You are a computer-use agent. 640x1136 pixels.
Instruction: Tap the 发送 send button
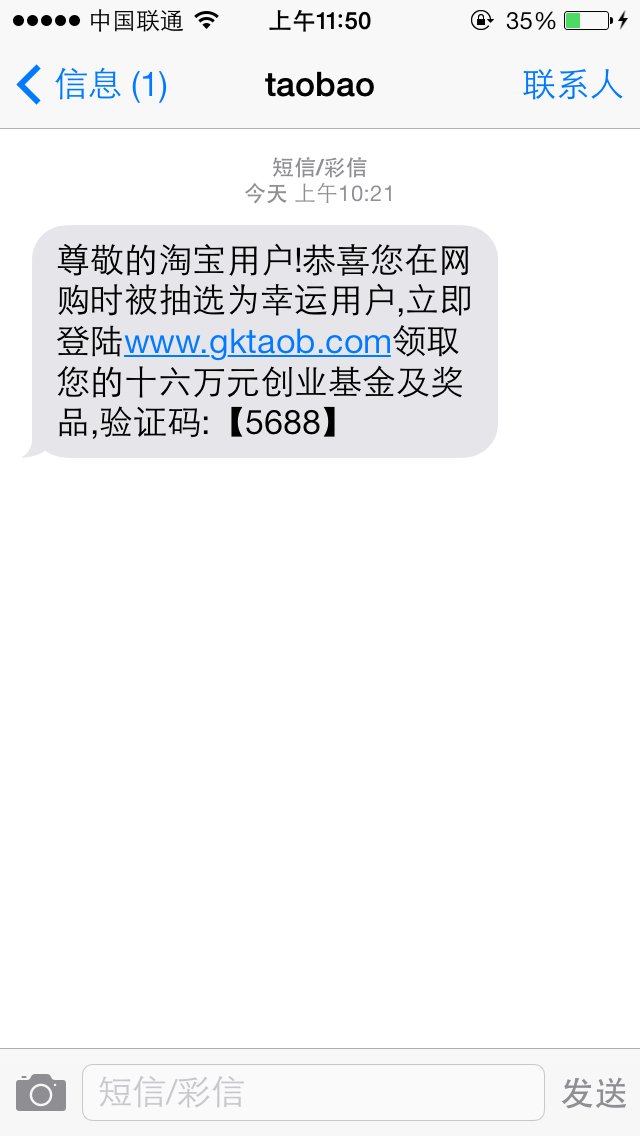(x=594, y=1092)
